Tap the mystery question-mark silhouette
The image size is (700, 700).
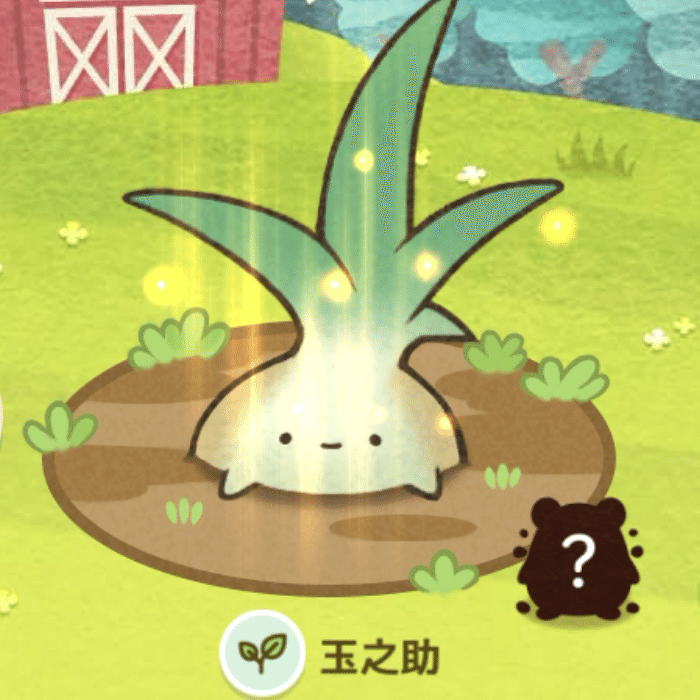coord(577,561)
